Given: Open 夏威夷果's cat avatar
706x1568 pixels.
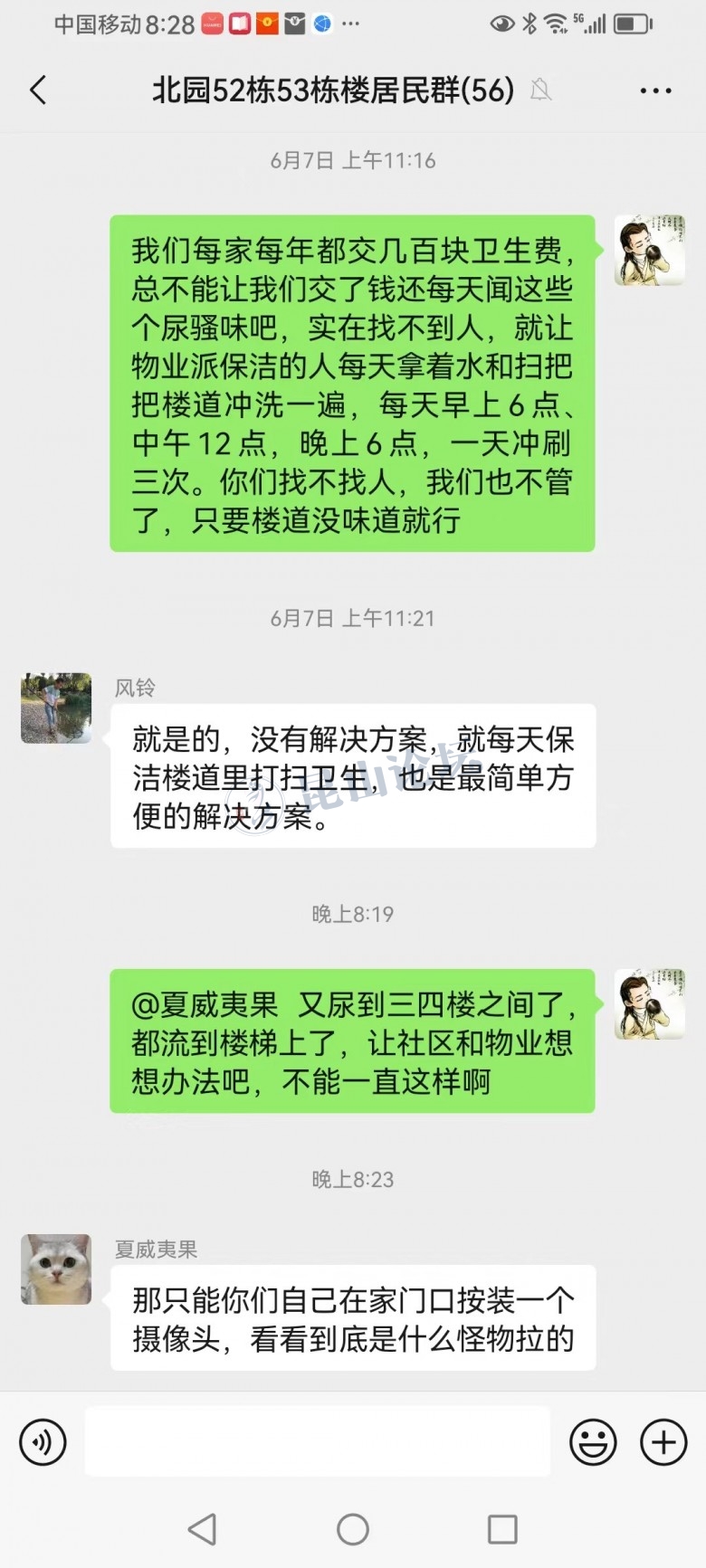Looking at the screenshot, I should [56, 1269].
